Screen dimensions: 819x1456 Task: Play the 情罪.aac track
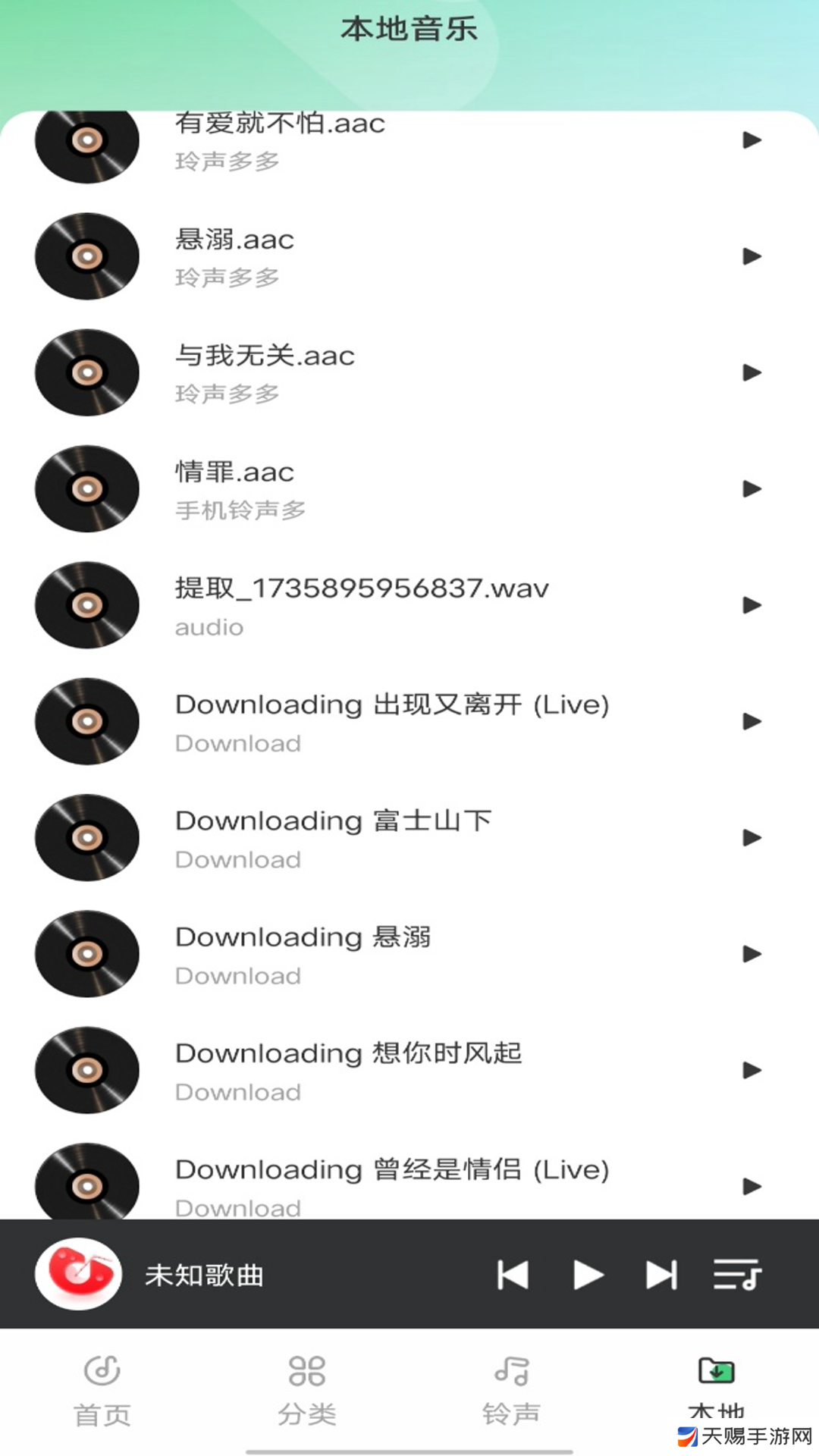[x=752, y=489]
